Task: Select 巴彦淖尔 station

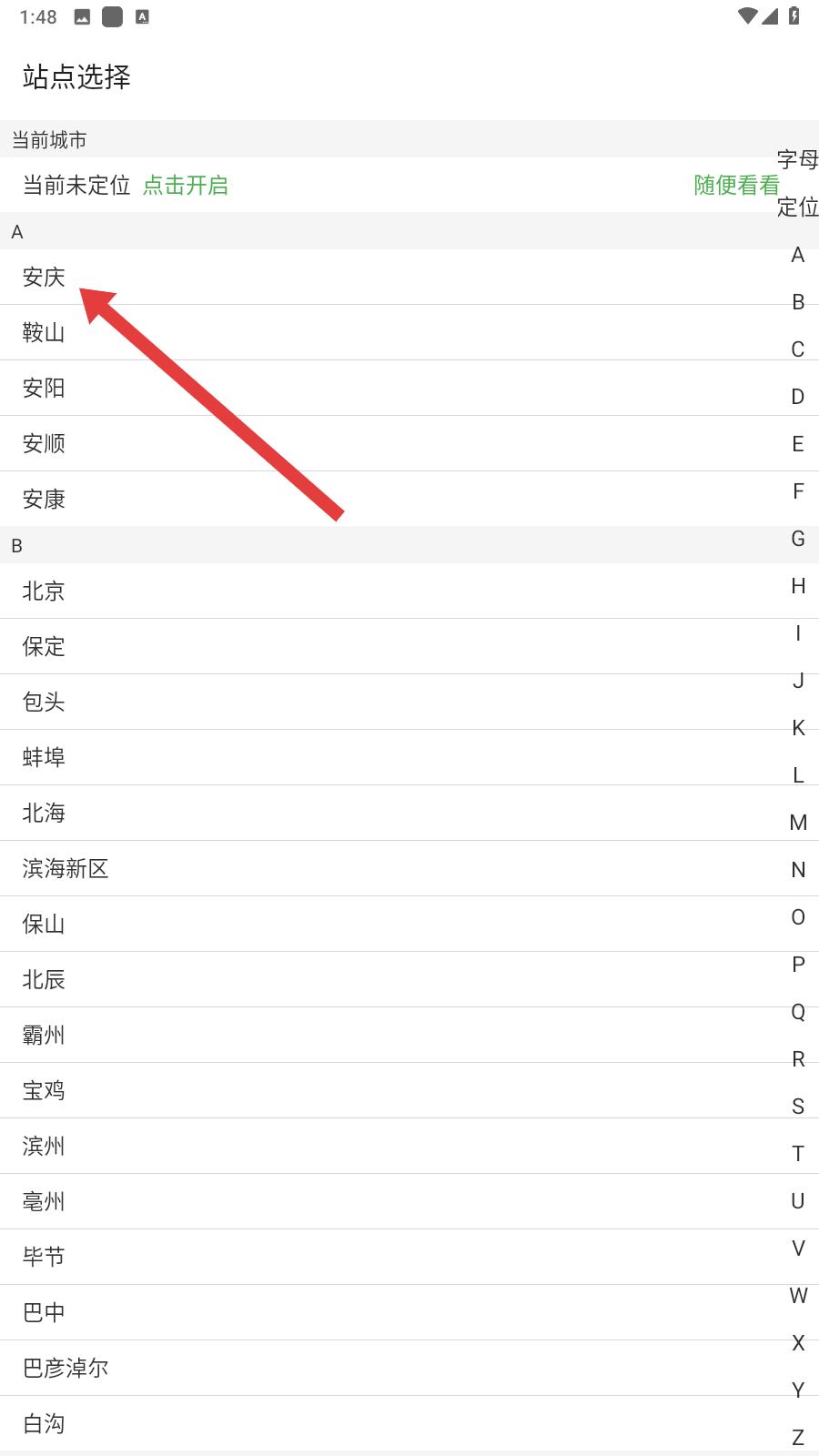Action: 409,1368
